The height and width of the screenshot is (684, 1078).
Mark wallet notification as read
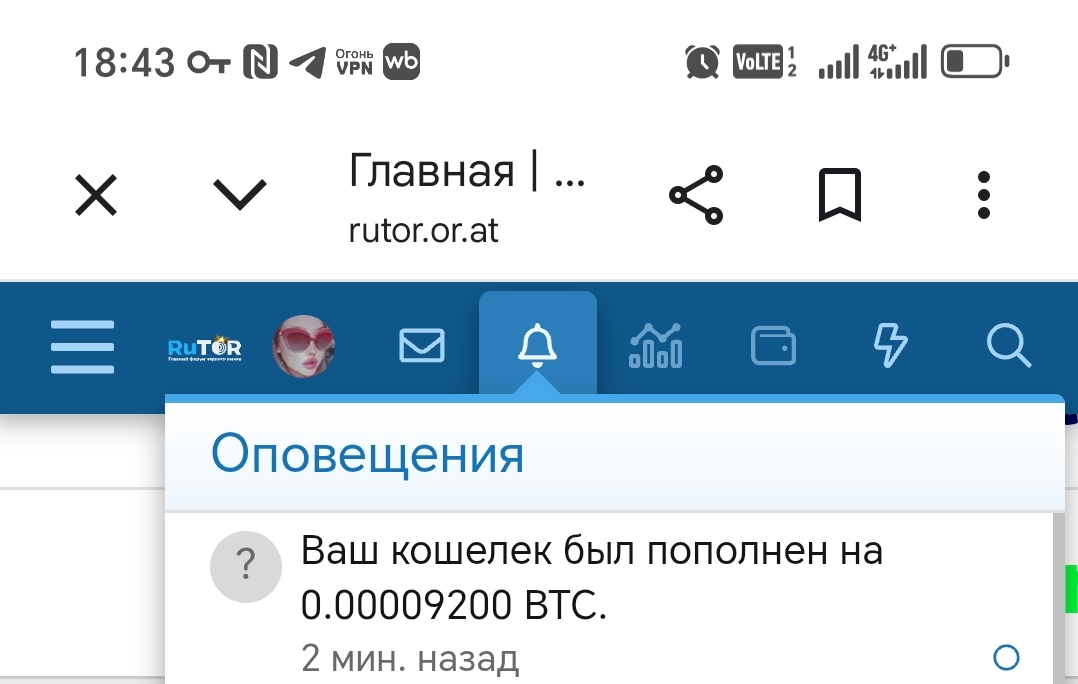pos(1006,657)
